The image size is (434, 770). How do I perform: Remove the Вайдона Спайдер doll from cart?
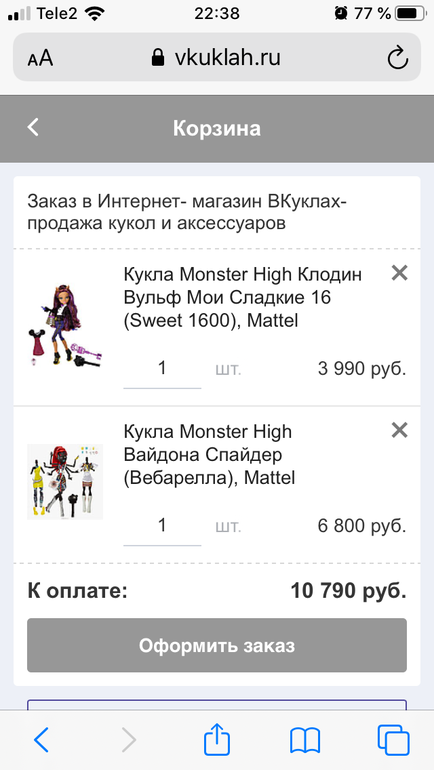(x=399, y=430)
